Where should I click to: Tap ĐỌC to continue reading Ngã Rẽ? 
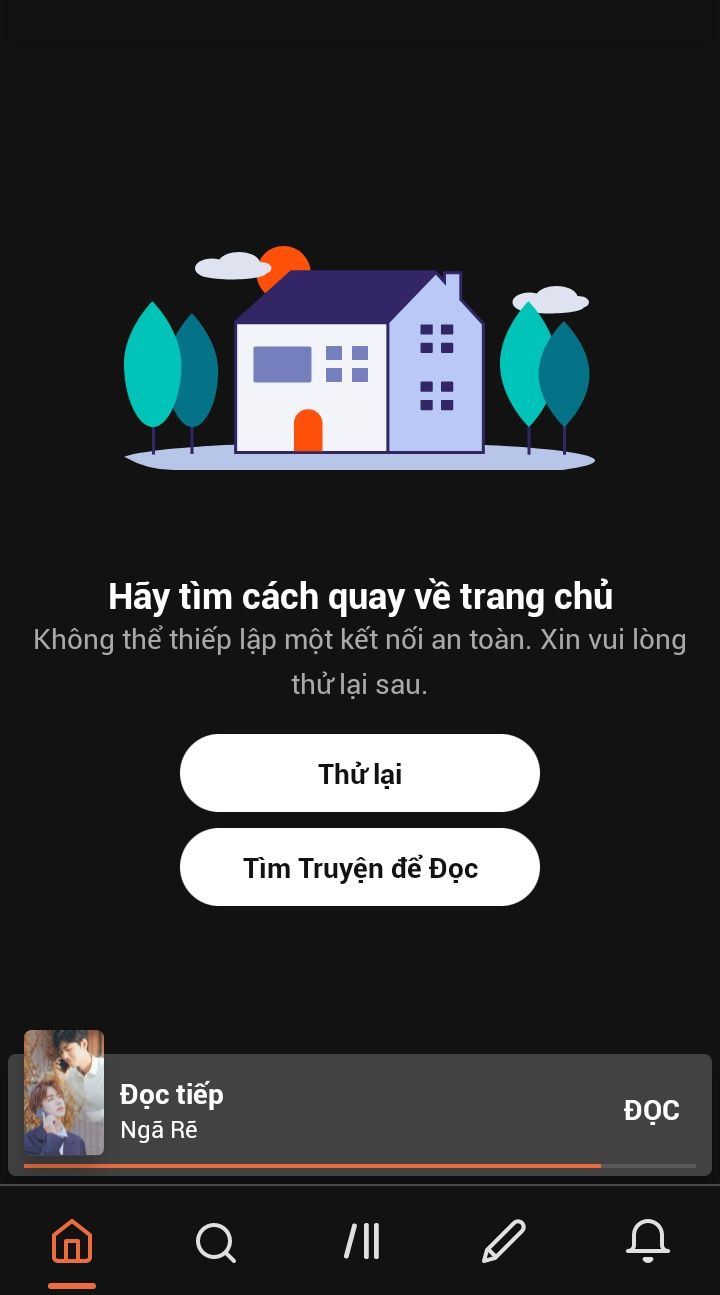651,1110
